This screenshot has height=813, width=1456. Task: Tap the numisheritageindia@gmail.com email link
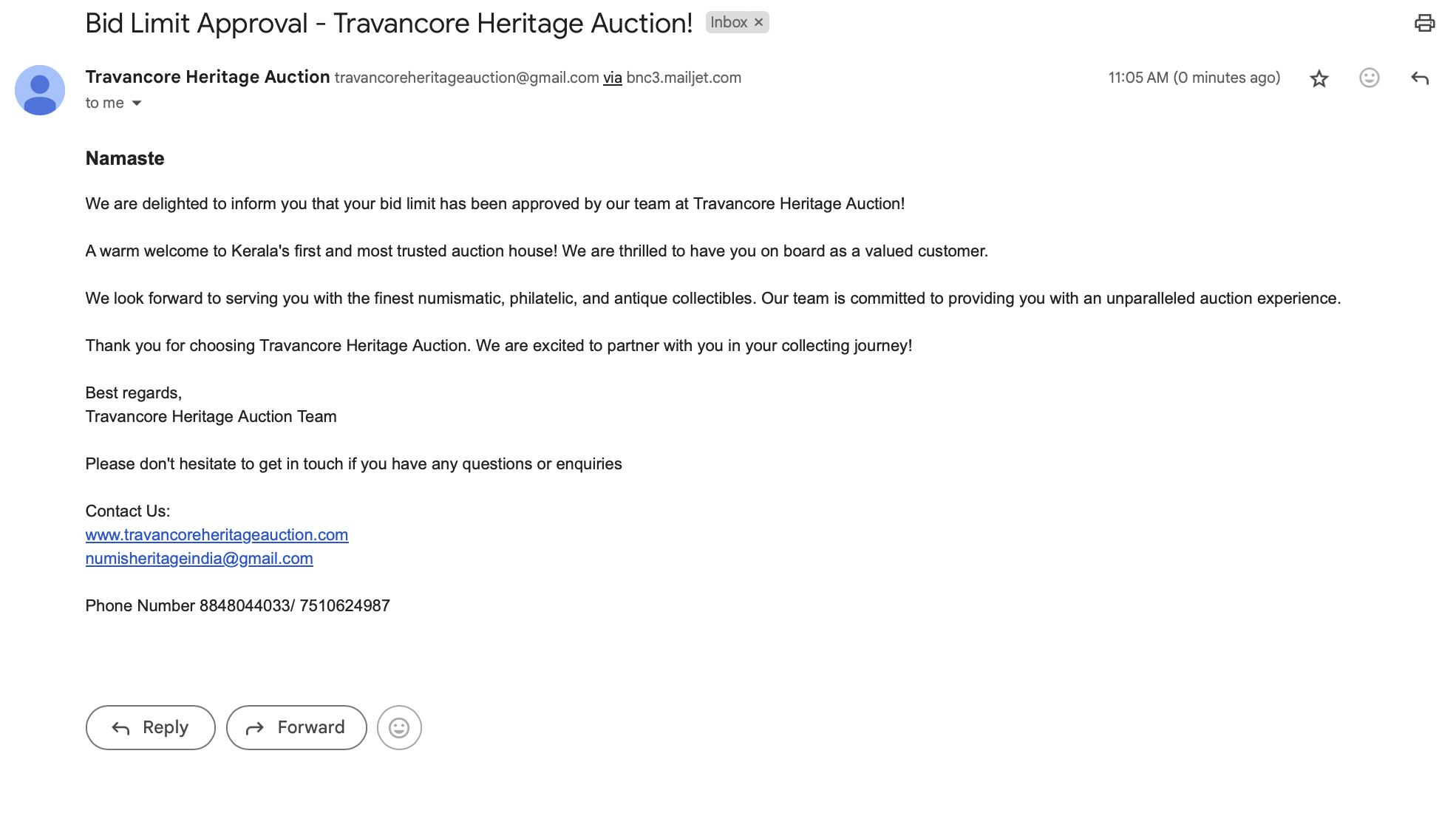pyautogui.click(x=199, y=559)
